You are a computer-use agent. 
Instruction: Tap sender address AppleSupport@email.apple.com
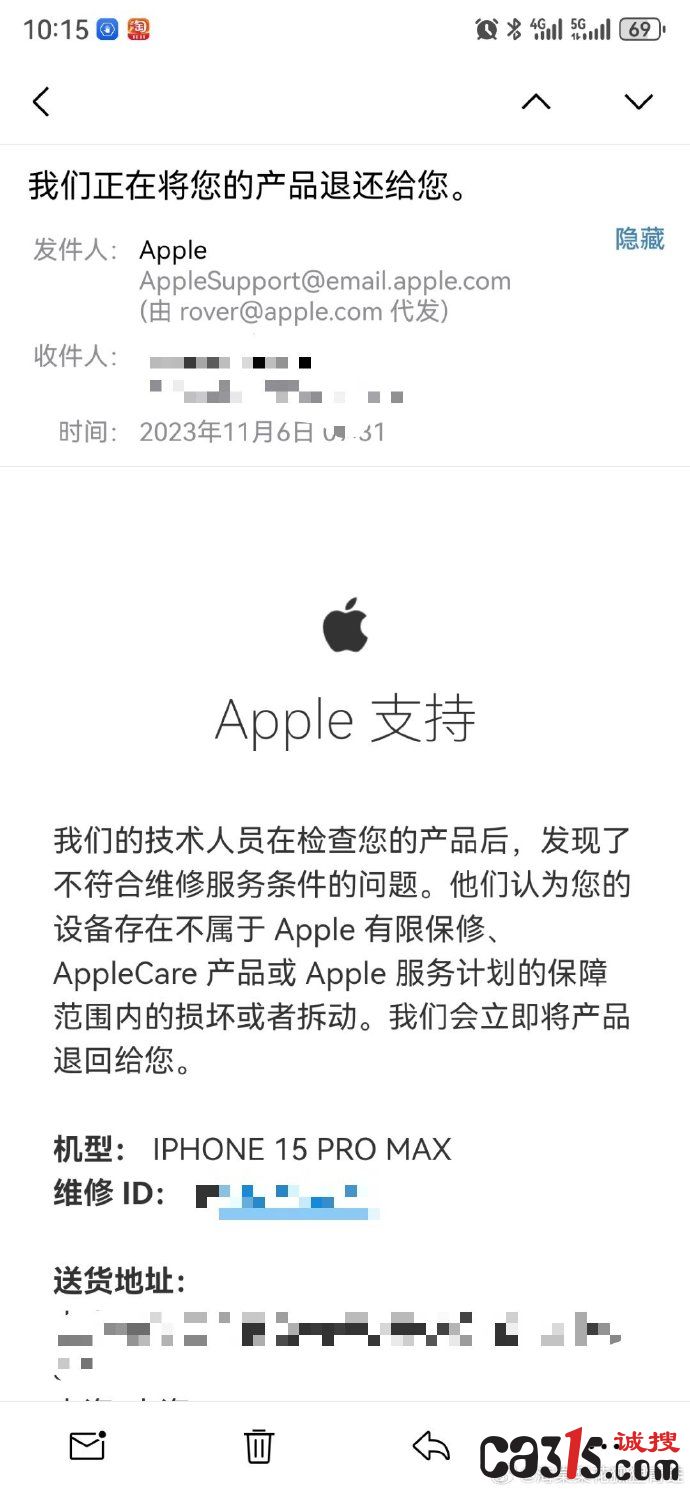[325, 281]
